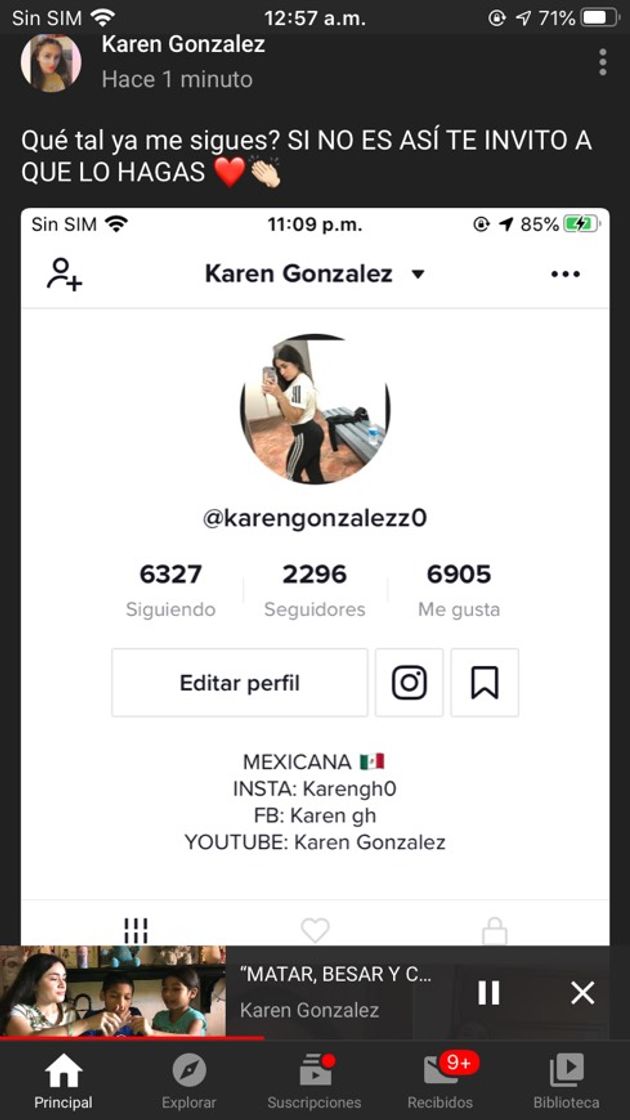Close the miniplayer

(582, 992)
